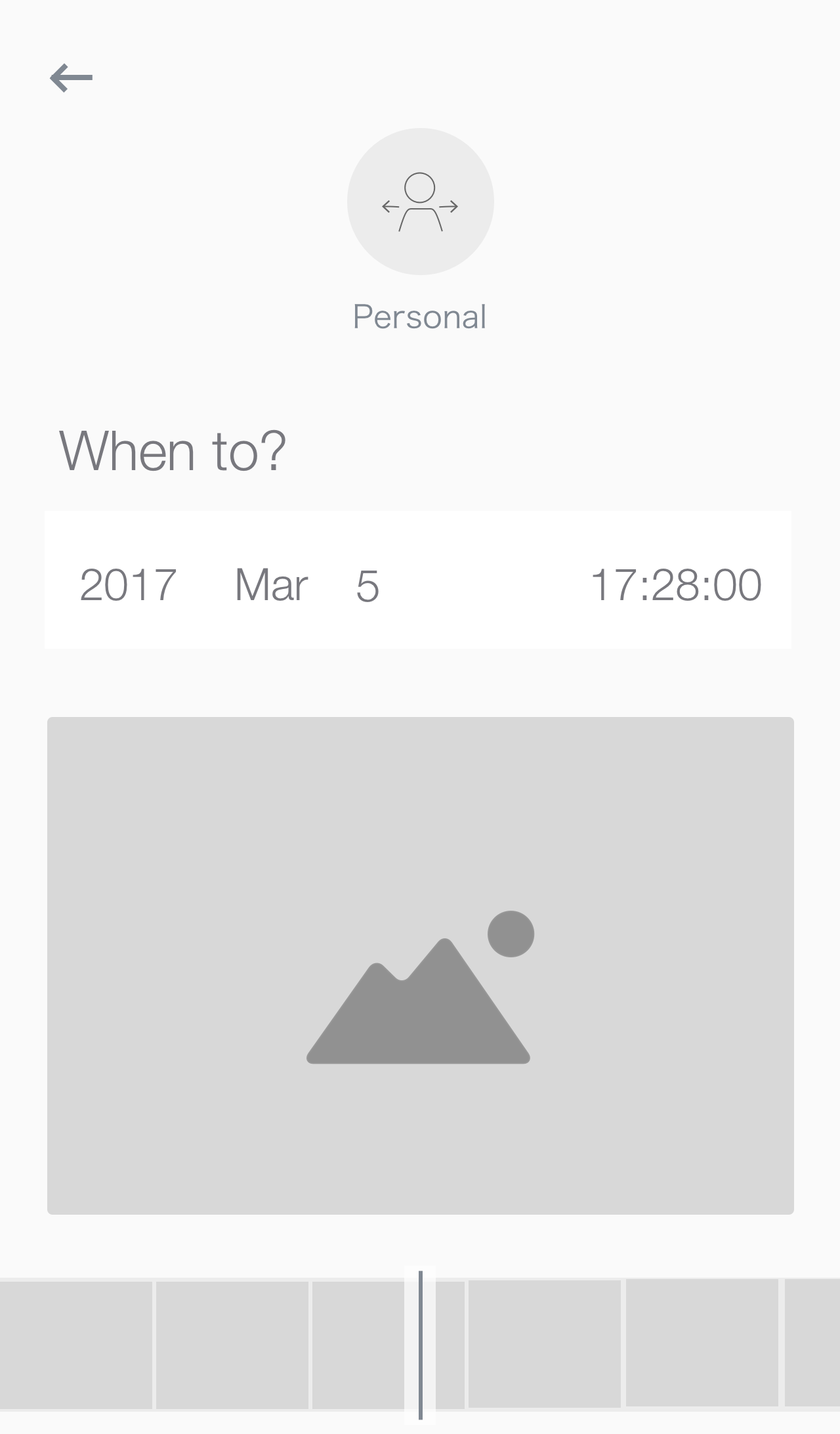Open the large image placeholder

pos(421,965)
